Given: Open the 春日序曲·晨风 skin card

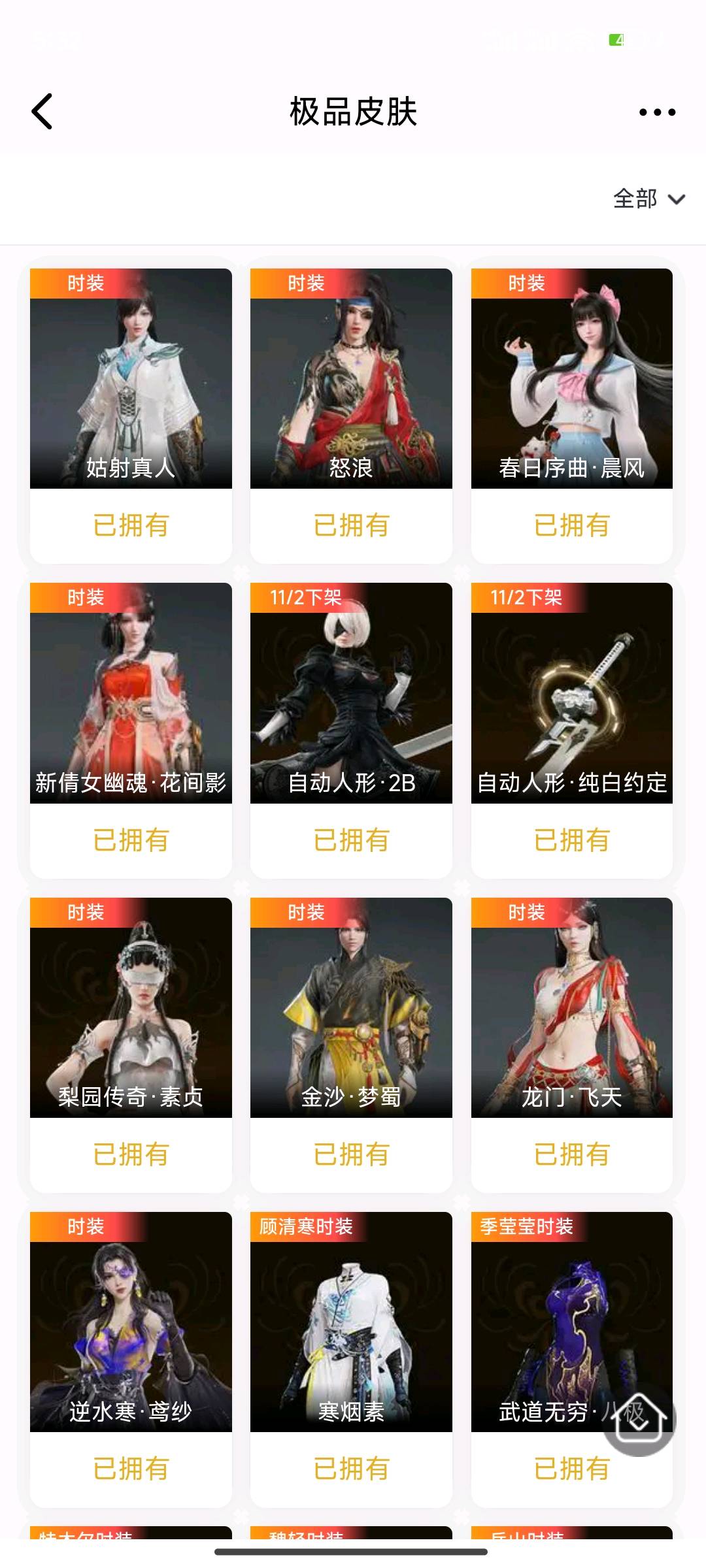Looking at the screenshot, I should 571,379.
